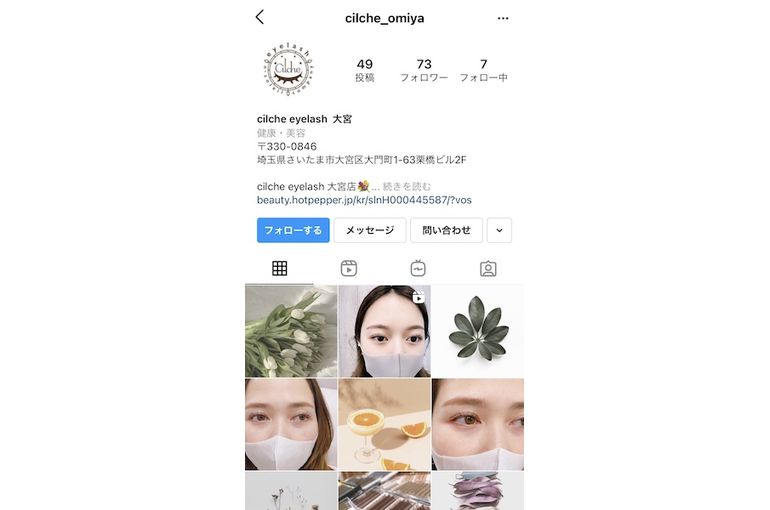Switch to the IGTV video tab
Viewport: 770px width, 510px height.
point(418,268)
